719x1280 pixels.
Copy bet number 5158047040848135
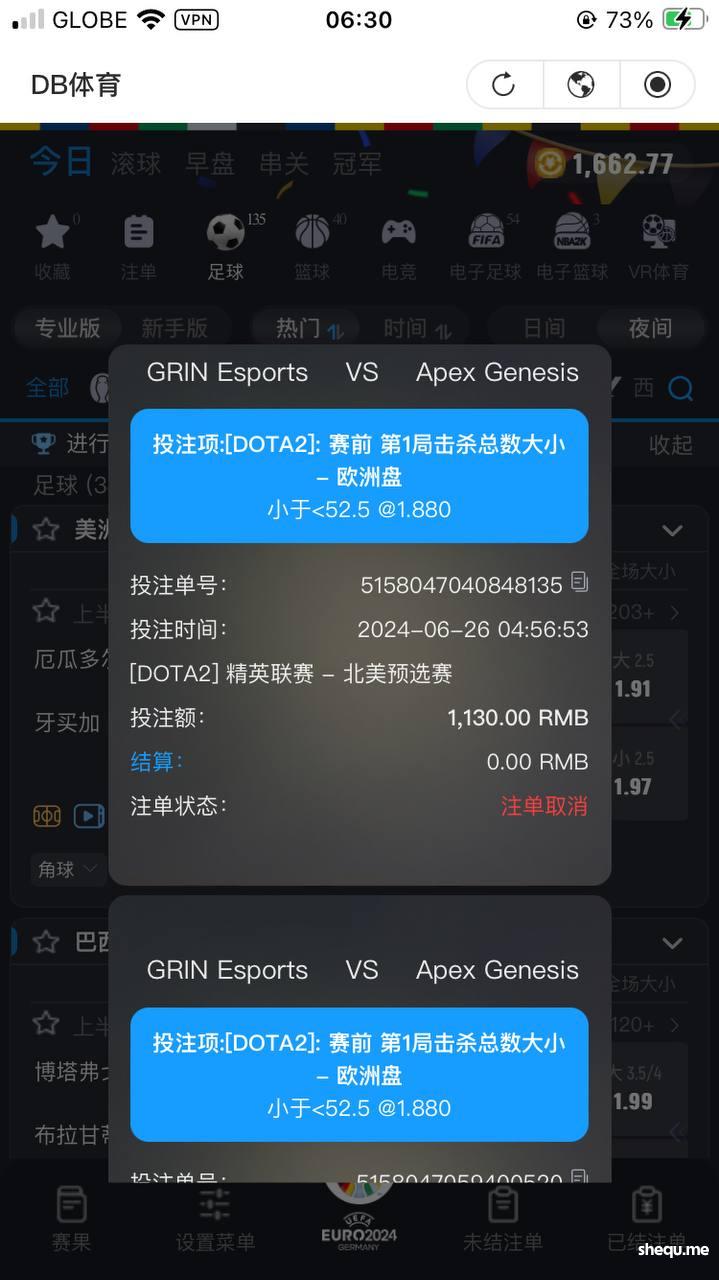579,582
